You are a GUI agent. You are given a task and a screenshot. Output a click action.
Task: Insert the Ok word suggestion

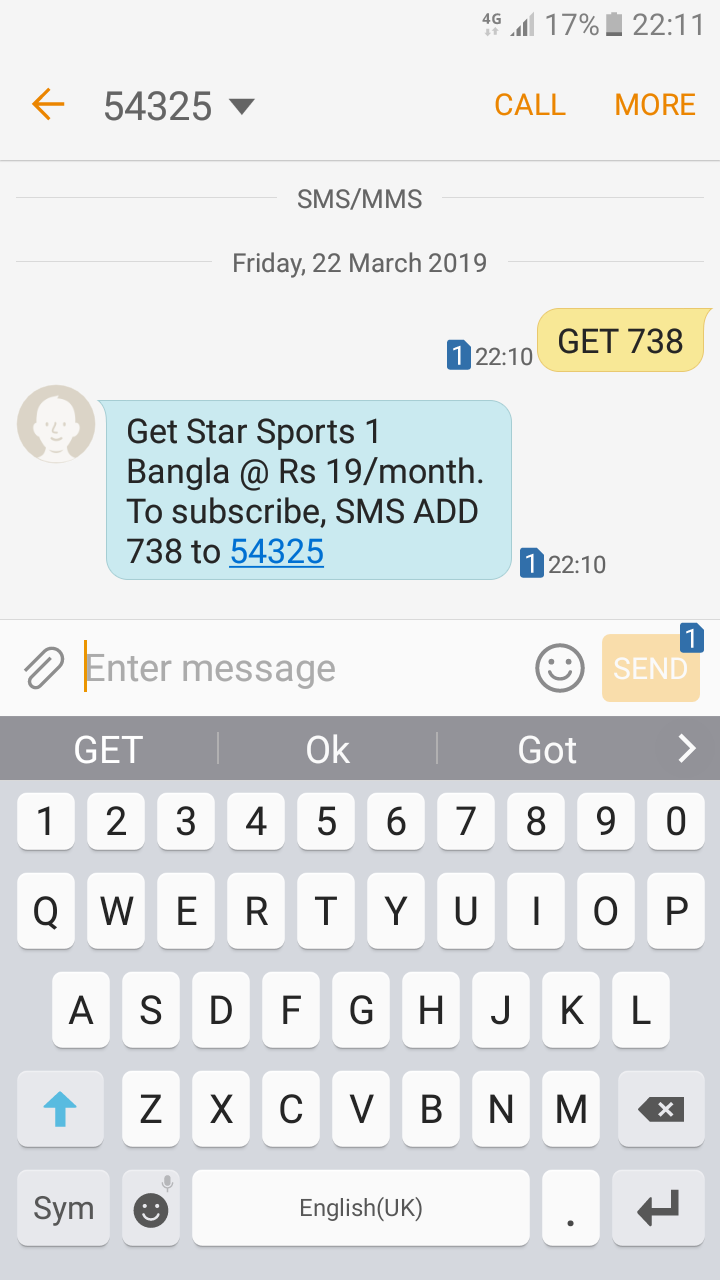328,749
